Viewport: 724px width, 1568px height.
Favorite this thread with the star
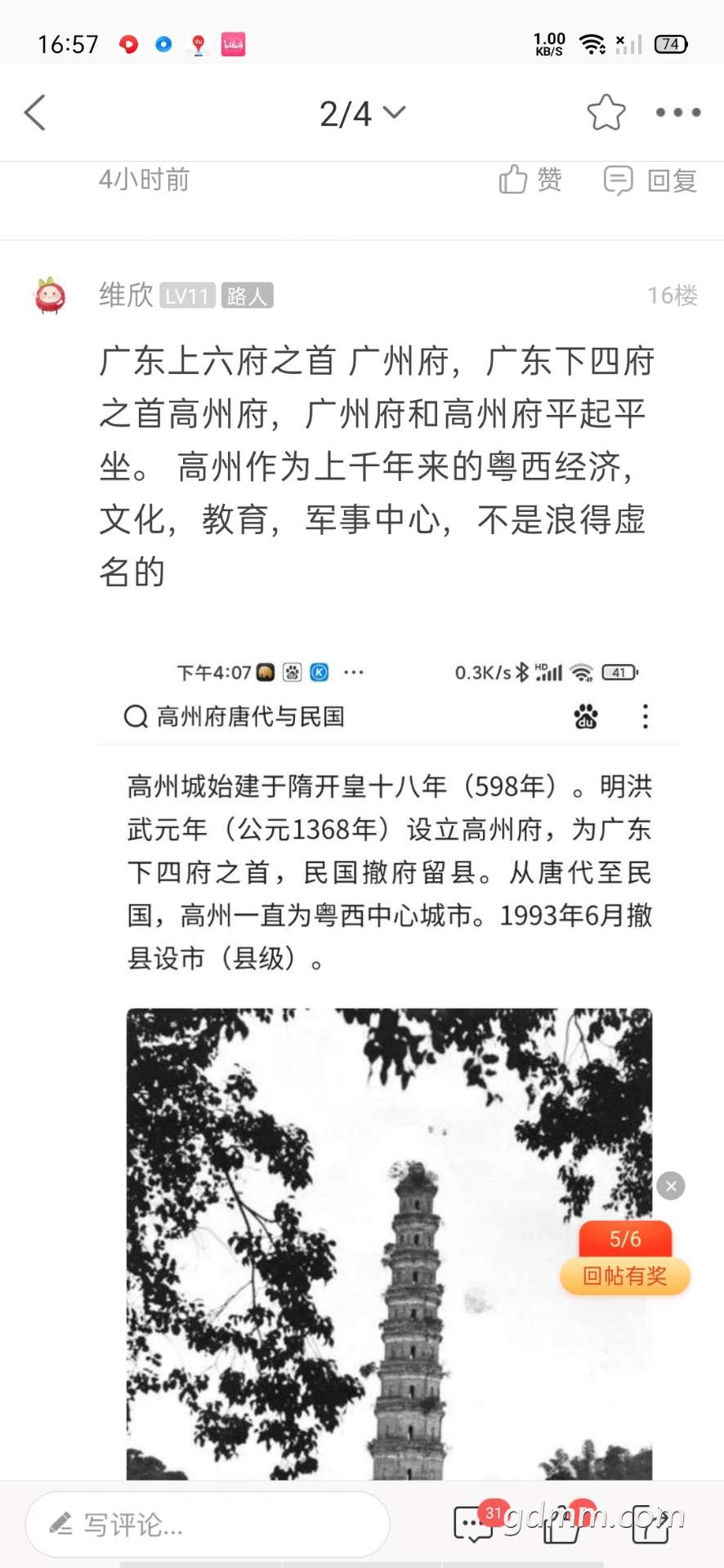606,113
